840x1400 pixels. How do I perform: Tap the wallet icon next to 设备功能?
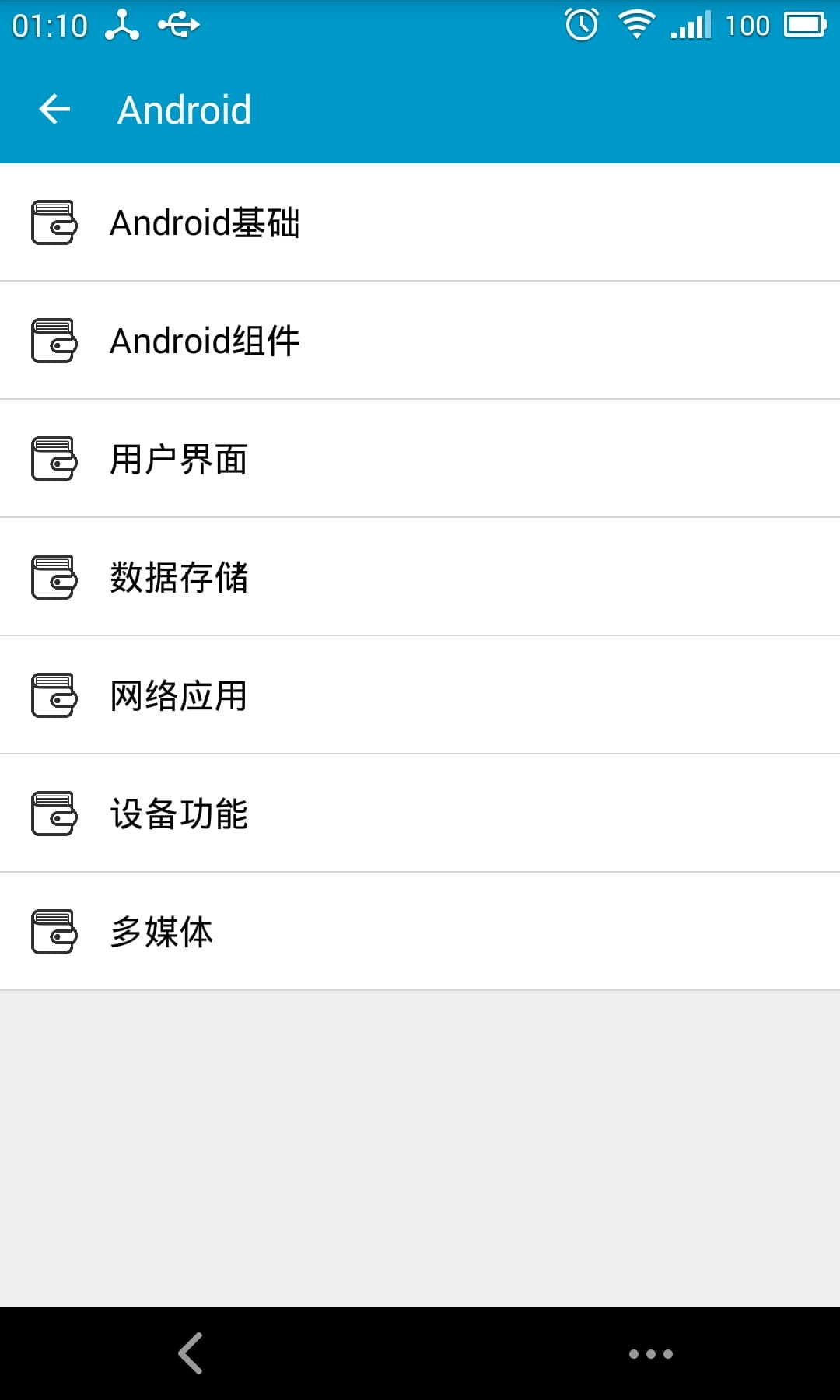coord(53,814)
